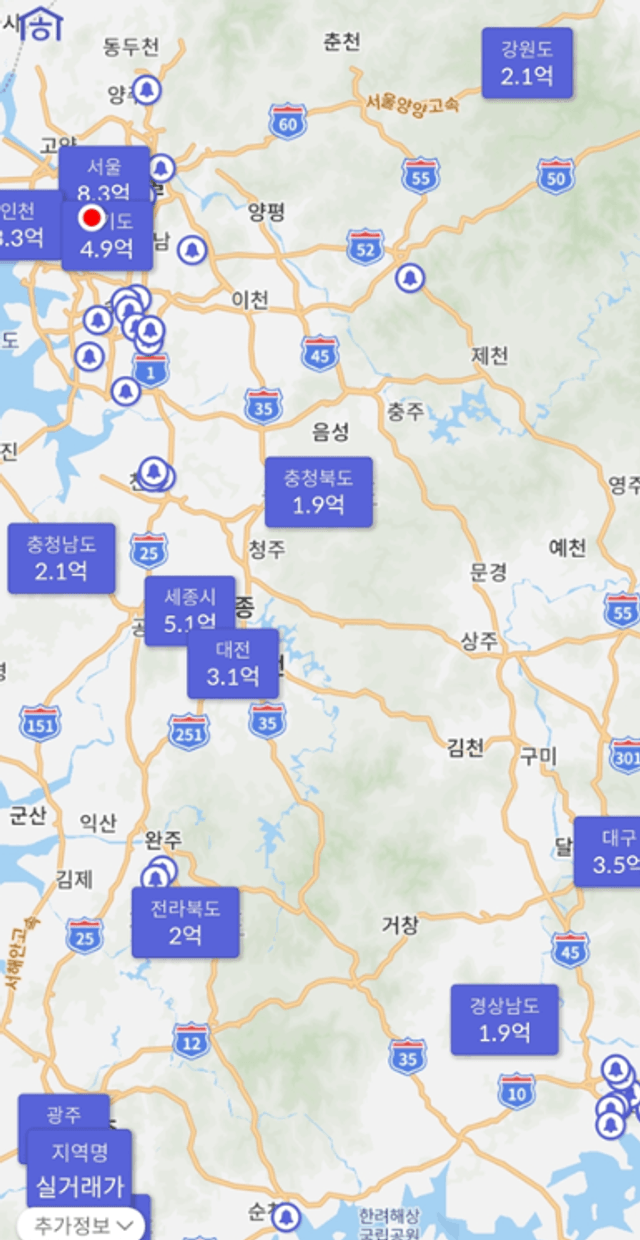Viewport: 640px width, 1240px height.
Task: Tap the bell marker near 양주
Action: pyautogui.click(x=147, y=90)
